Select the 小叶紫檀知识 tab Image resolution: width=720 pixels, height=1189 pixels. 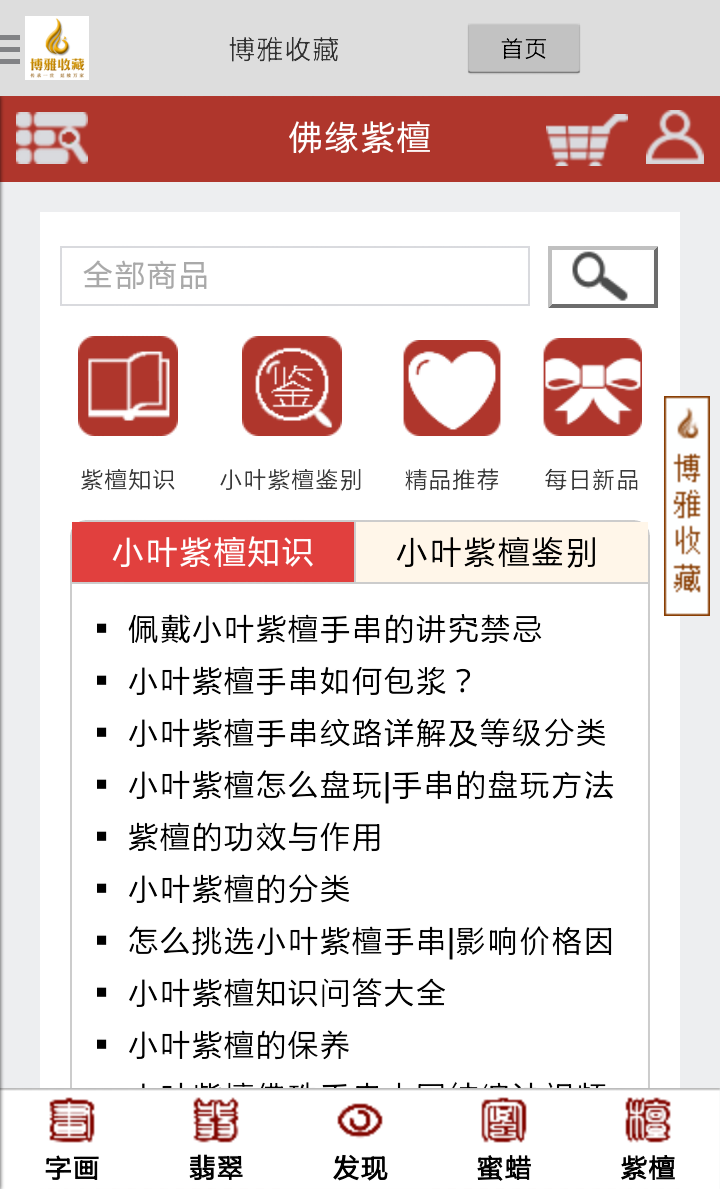tap(213, 551)
